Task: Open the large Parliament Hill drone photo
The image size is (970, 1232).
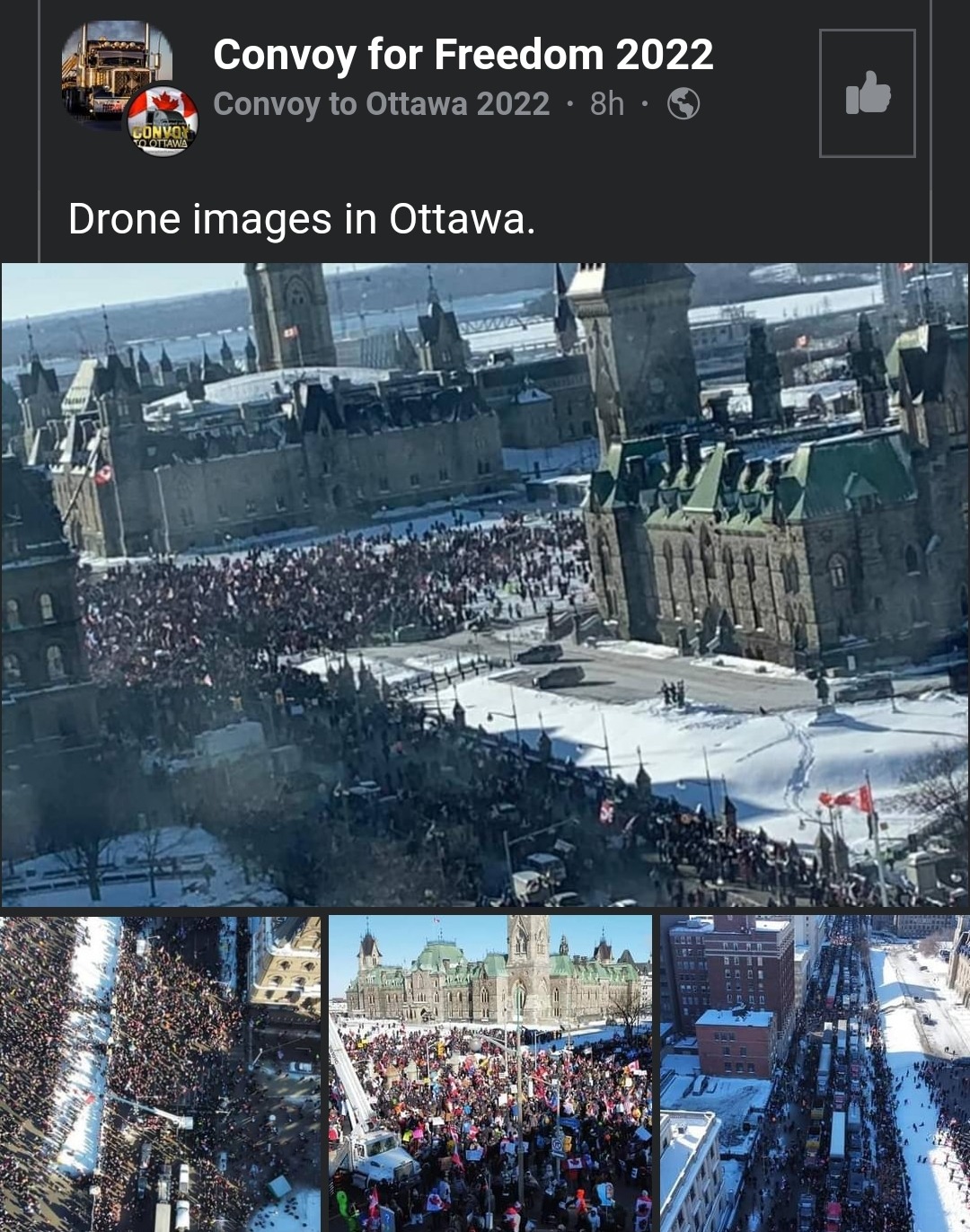Action: [485, 584]
